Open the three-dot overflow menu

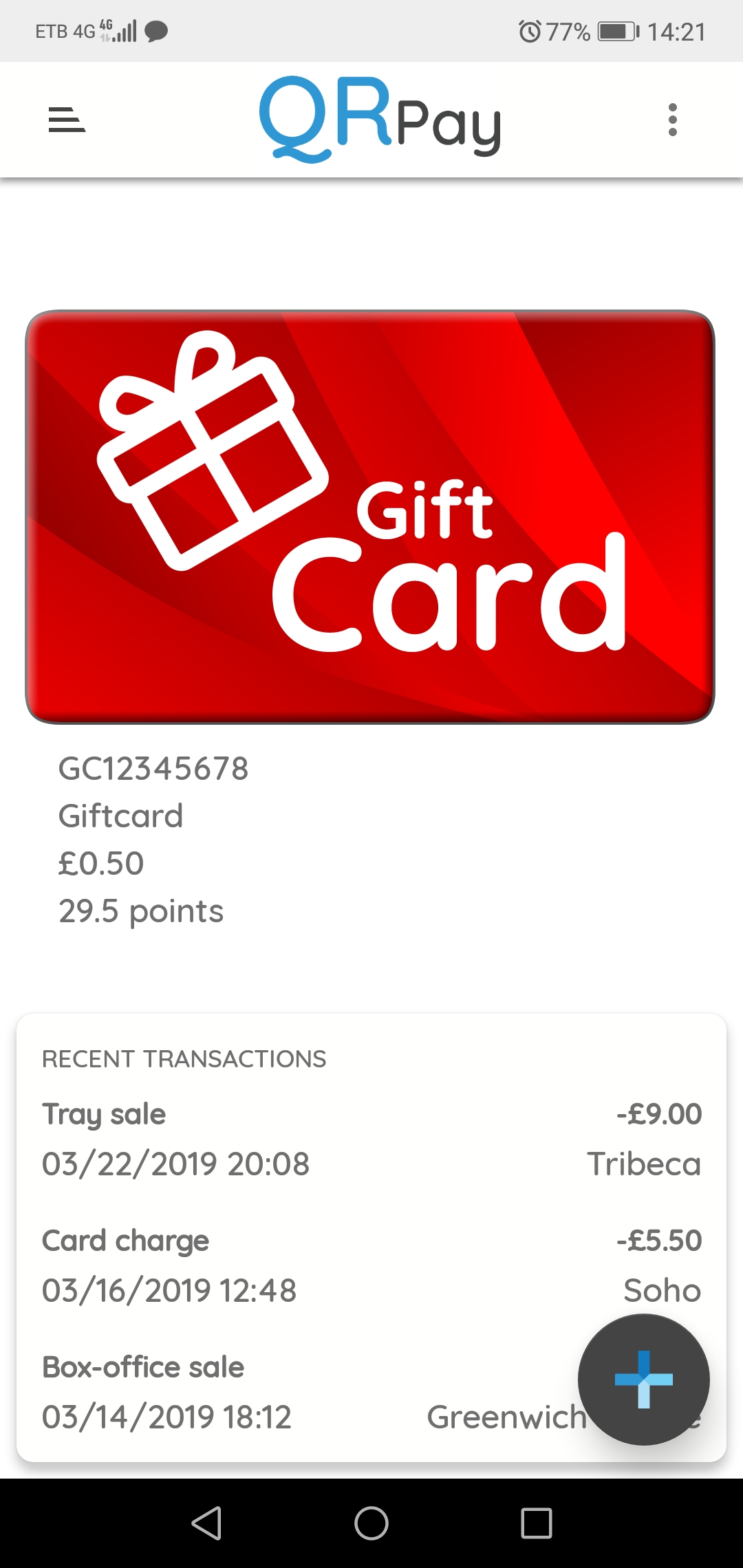[672, 120]
